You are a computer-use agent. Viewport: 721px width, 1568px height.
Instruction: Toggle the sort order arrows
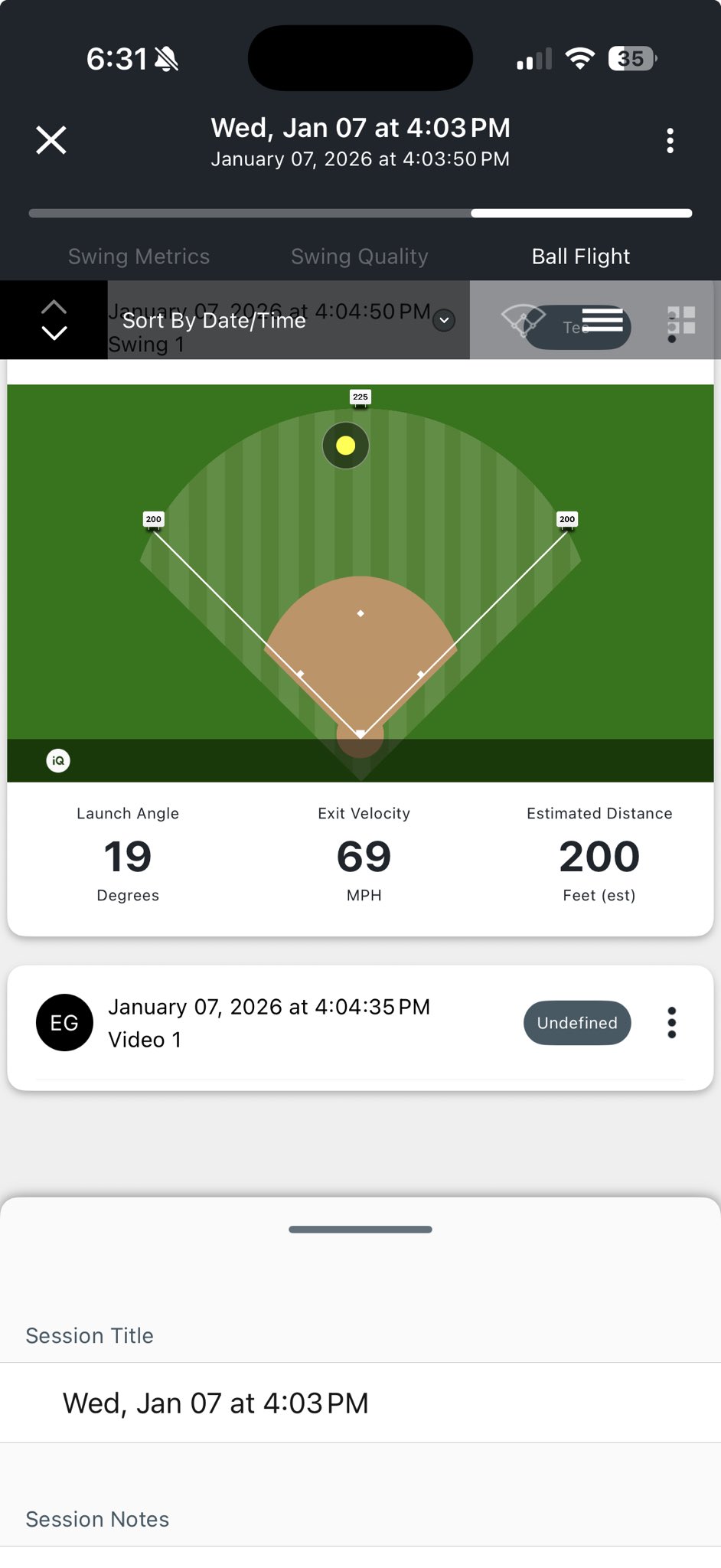click(54, 320)
